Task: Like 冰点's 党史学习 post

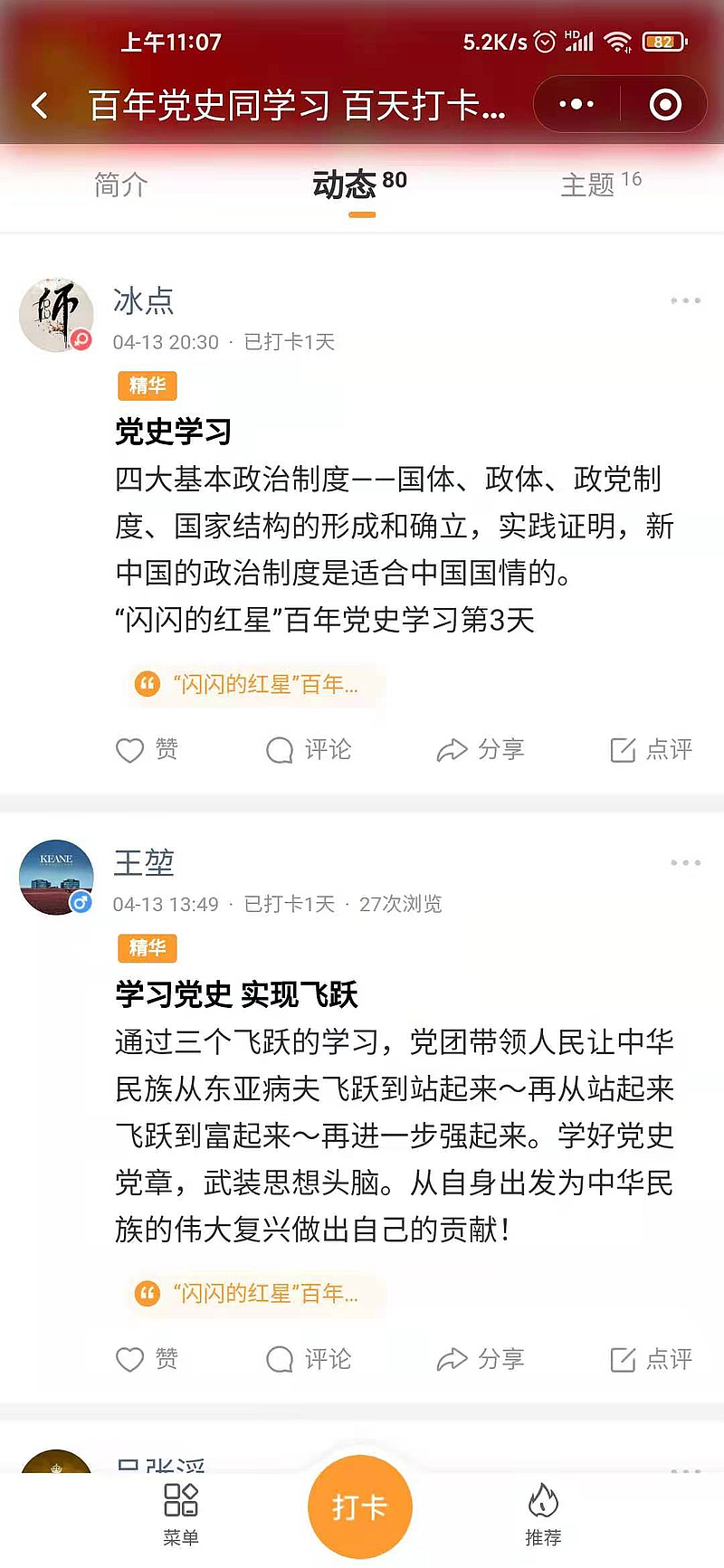Action: point(147,749)
